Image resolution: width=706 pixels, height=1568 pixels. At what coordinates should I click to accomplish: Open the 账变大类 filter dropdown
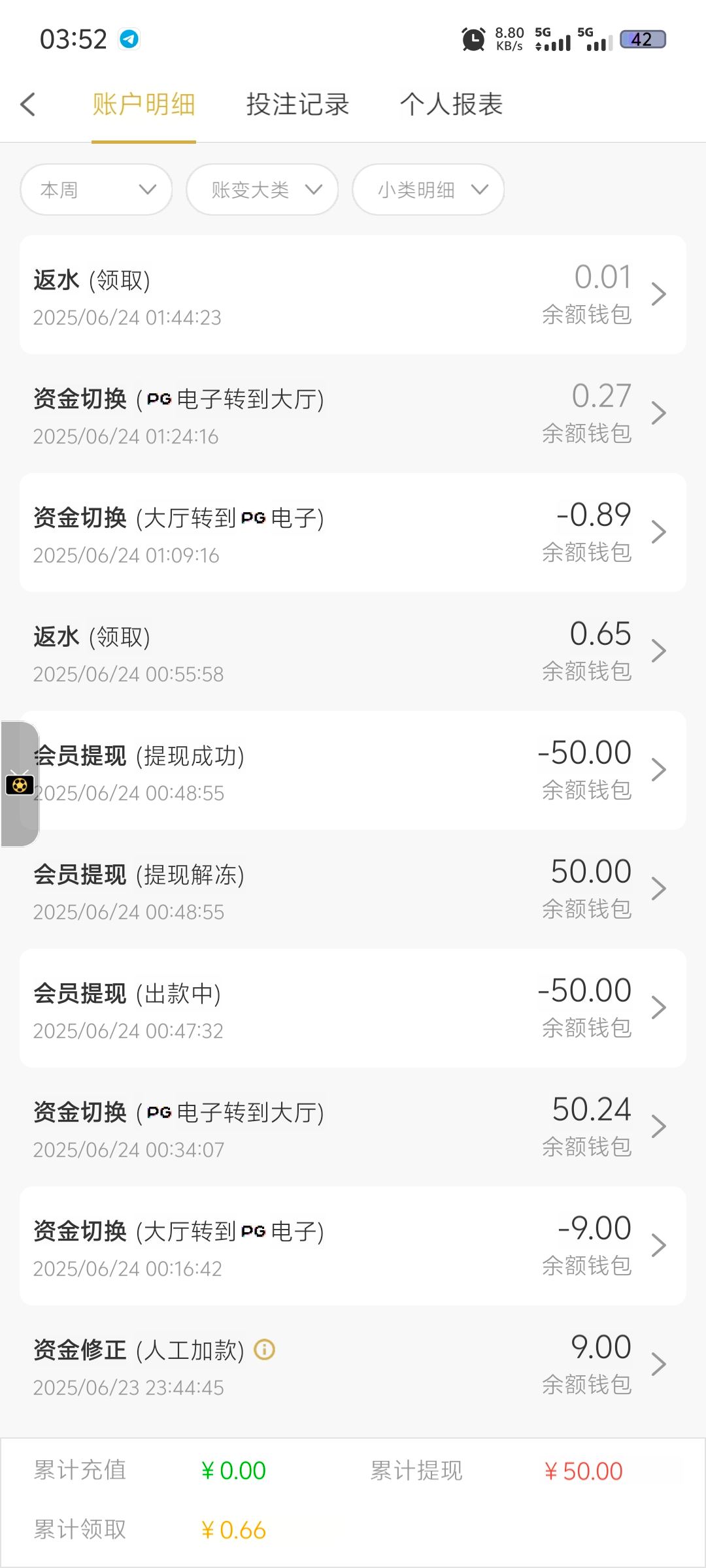point(262,189)
